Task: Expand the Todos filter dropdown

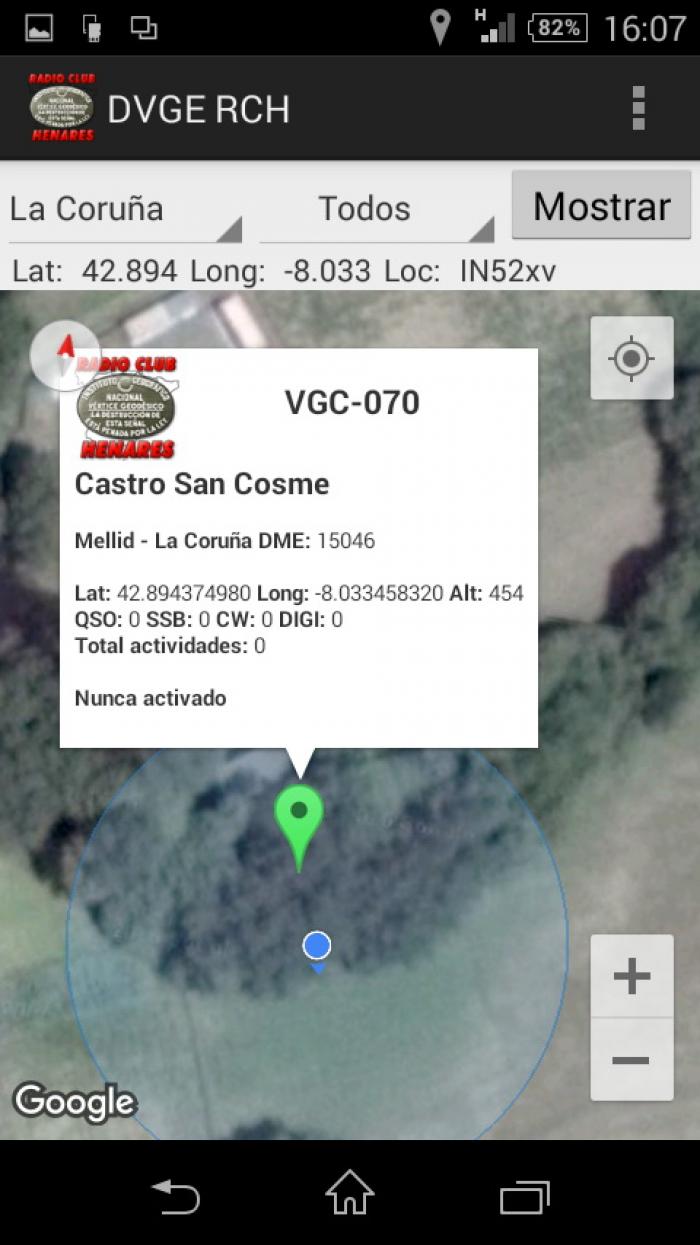Action: pyautogui.click(x=377, y=208)
